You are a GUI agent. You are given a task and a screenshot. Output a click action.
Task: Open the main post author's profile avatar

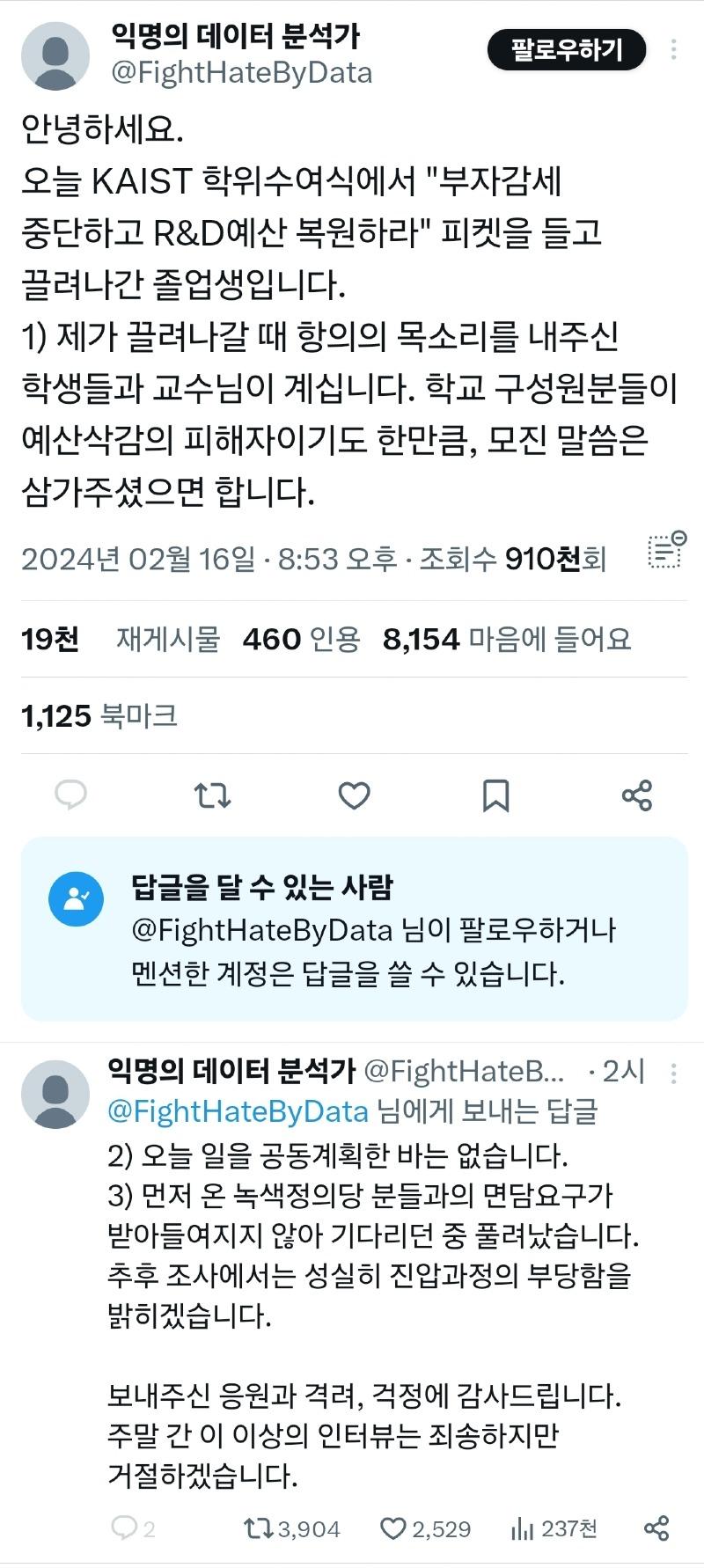[x=55, y=55]
